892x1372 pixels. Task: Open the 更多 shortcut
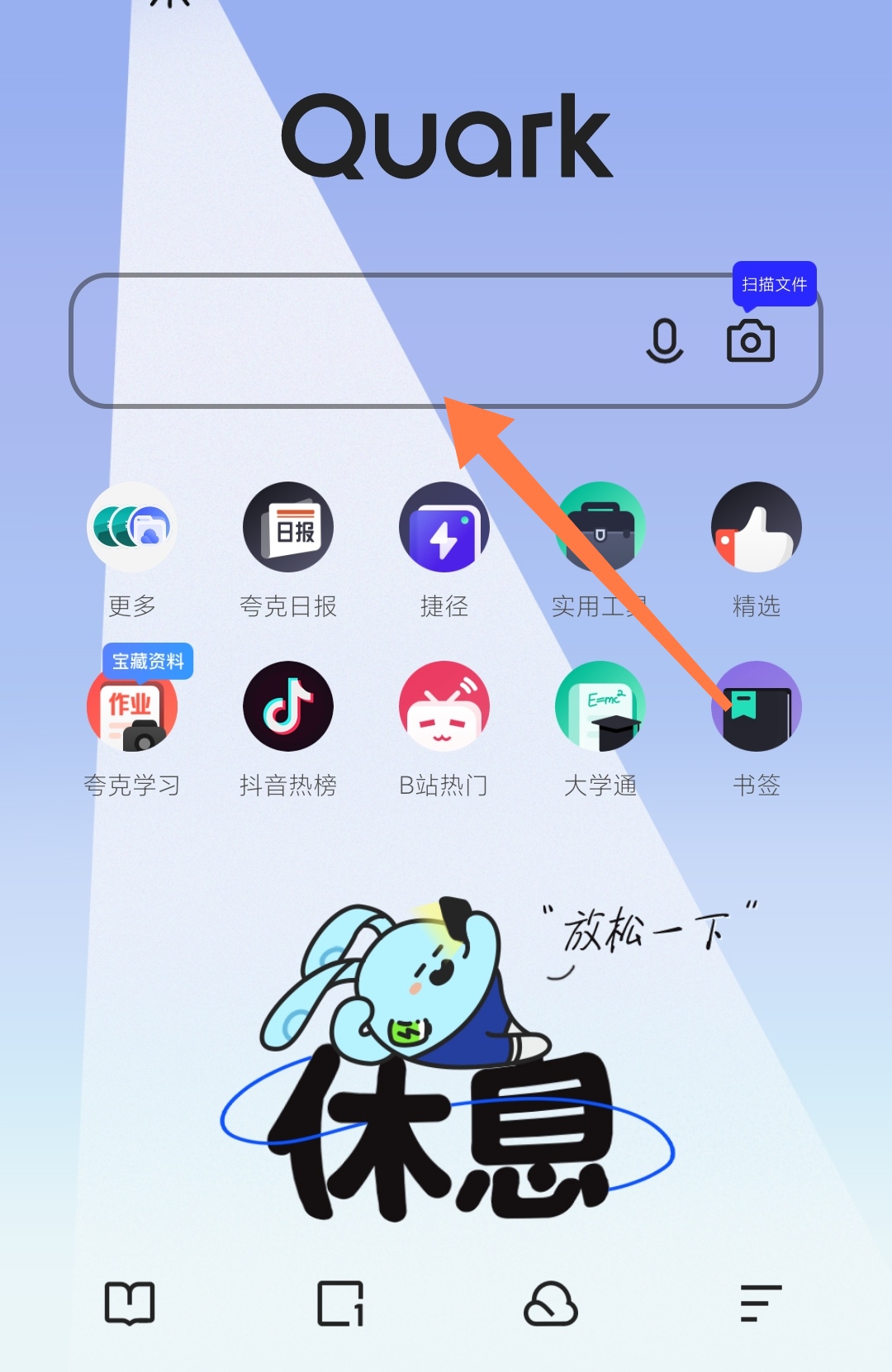coord(131,528)
